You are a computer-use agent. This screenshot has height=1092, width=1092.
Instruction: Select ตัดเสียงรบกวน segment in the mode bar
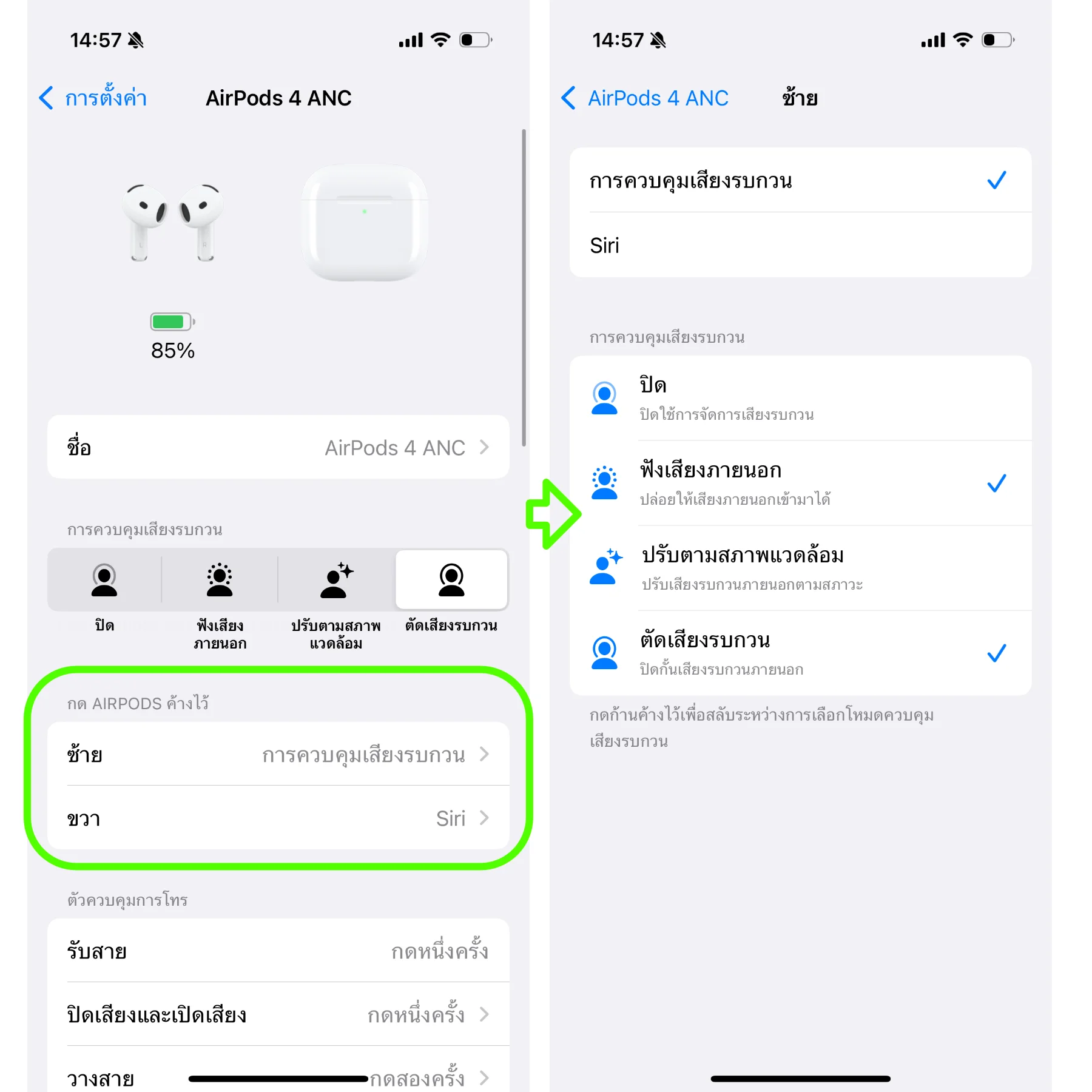click(451, 580)
